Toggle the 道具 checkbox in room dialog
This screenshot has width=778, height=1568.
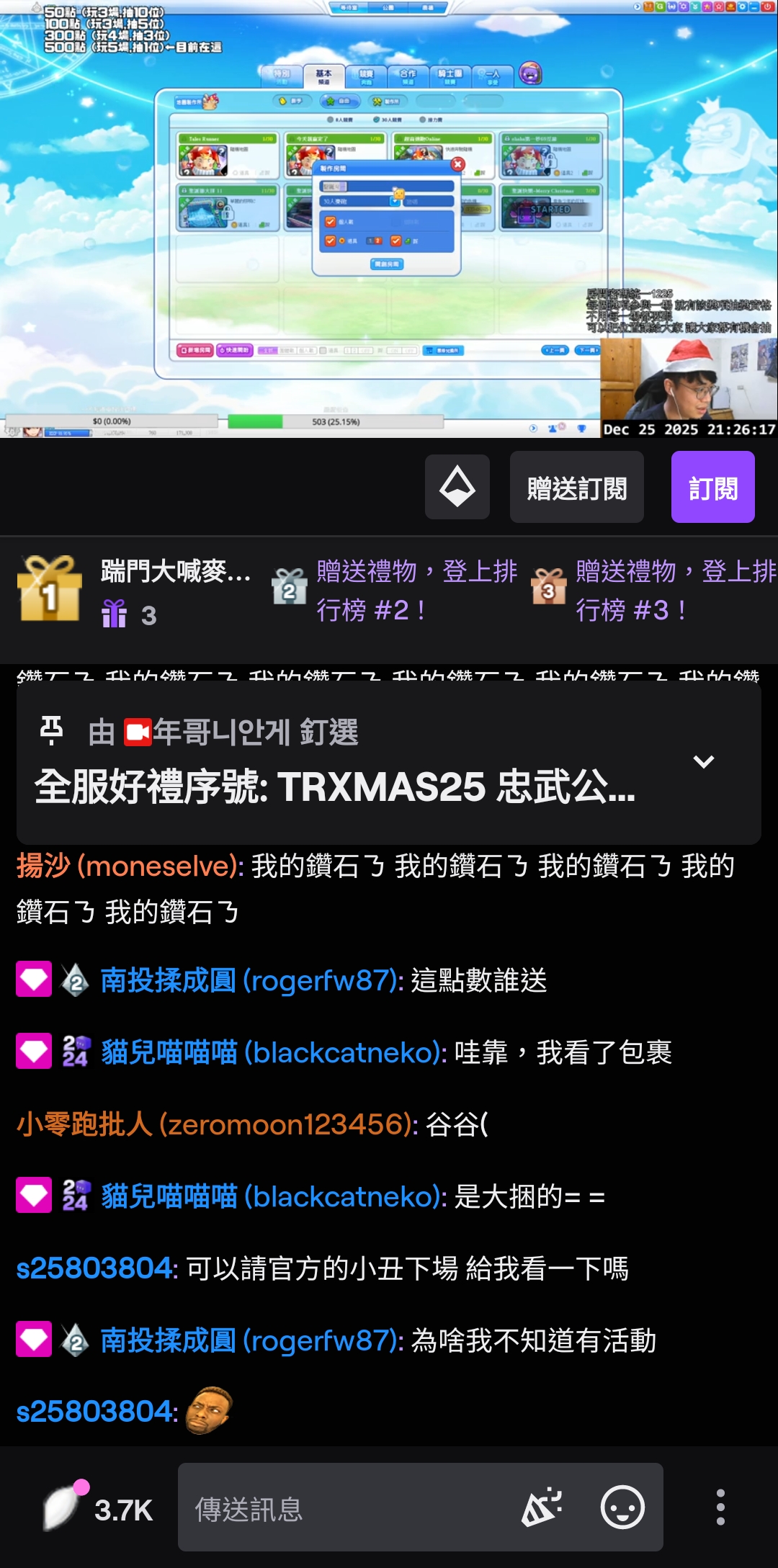coord(331,241)
